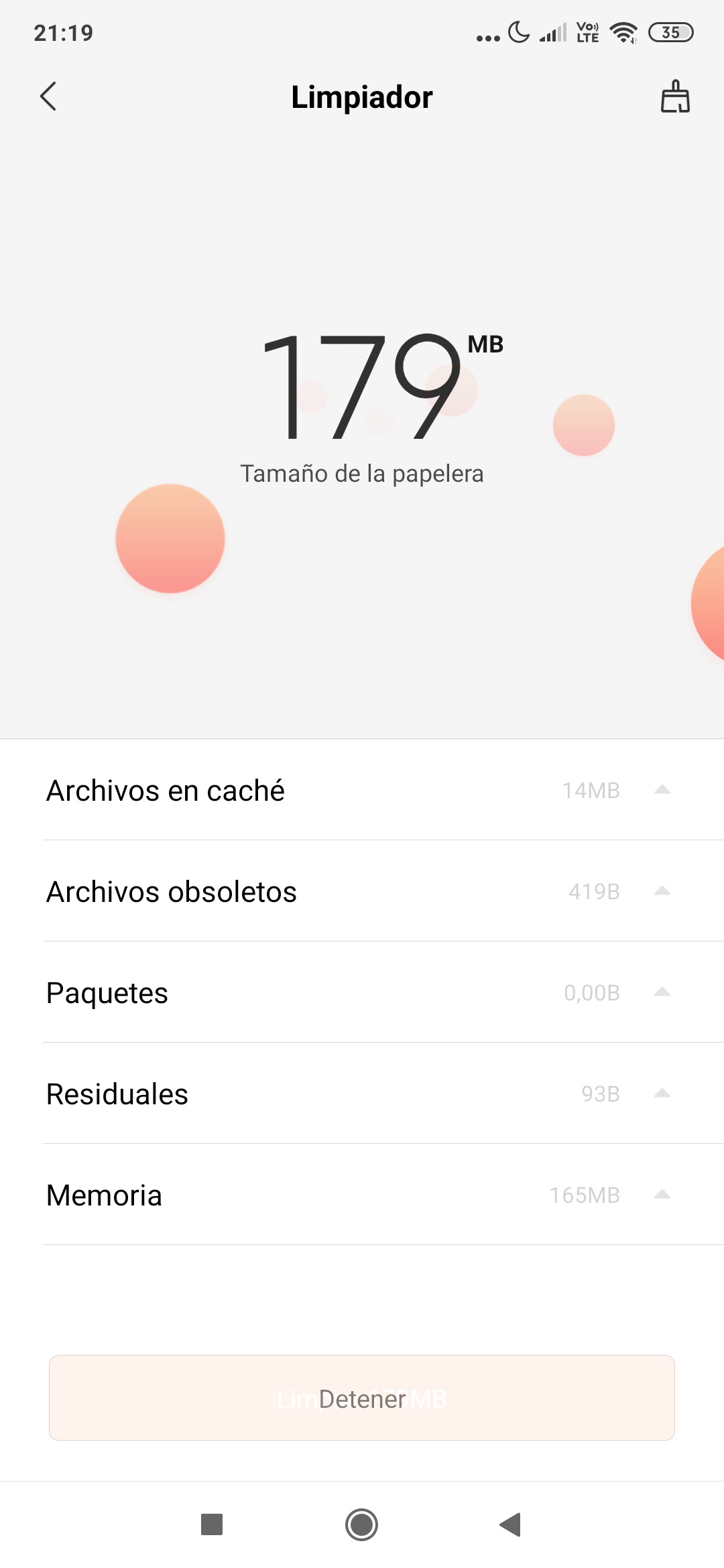Expand the Archivos obsoletos row
The width and height of the screenshot is (724, 1568).
click(362, 891)
